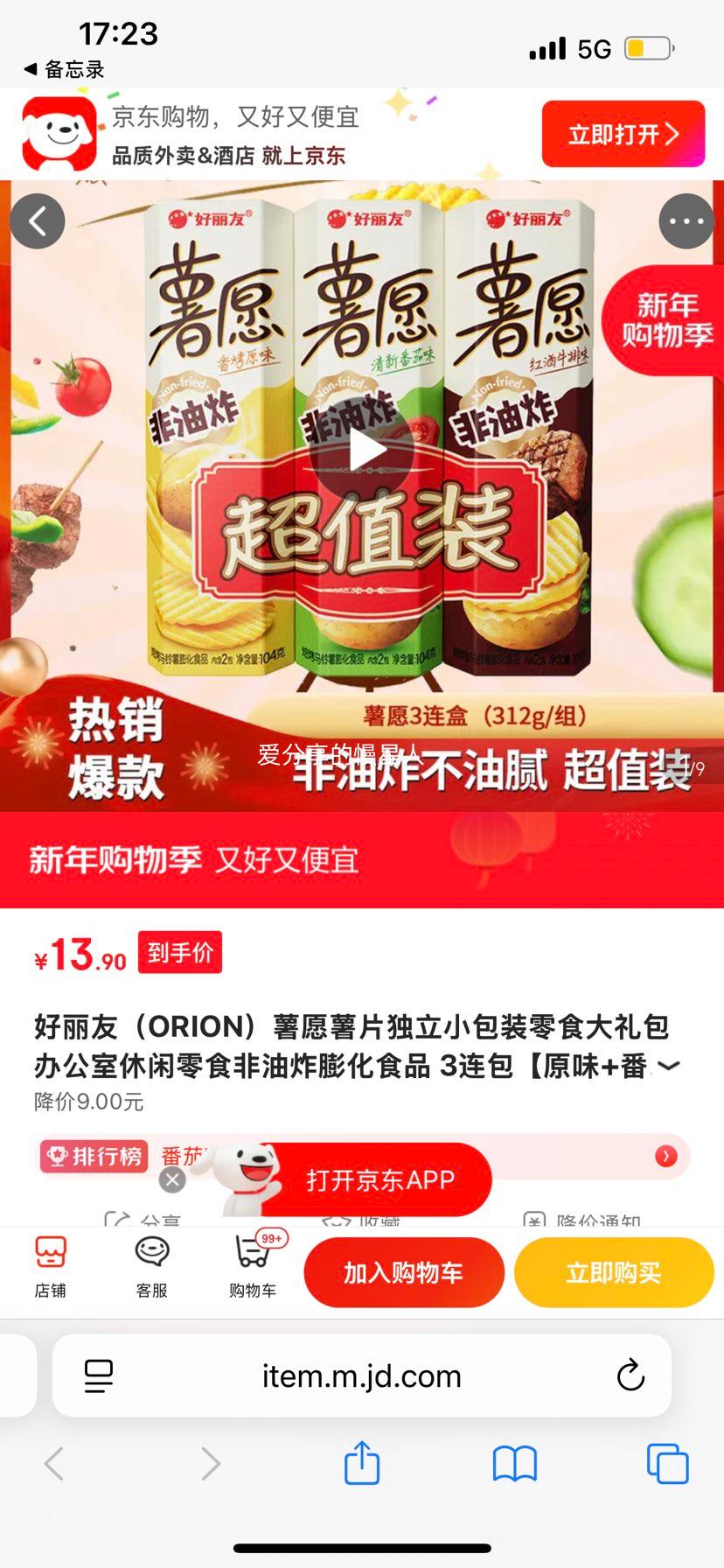Reload the page with the refresh icon
The height and width of the screenshot is (1568, 724).
click(x=631, y=1375)
